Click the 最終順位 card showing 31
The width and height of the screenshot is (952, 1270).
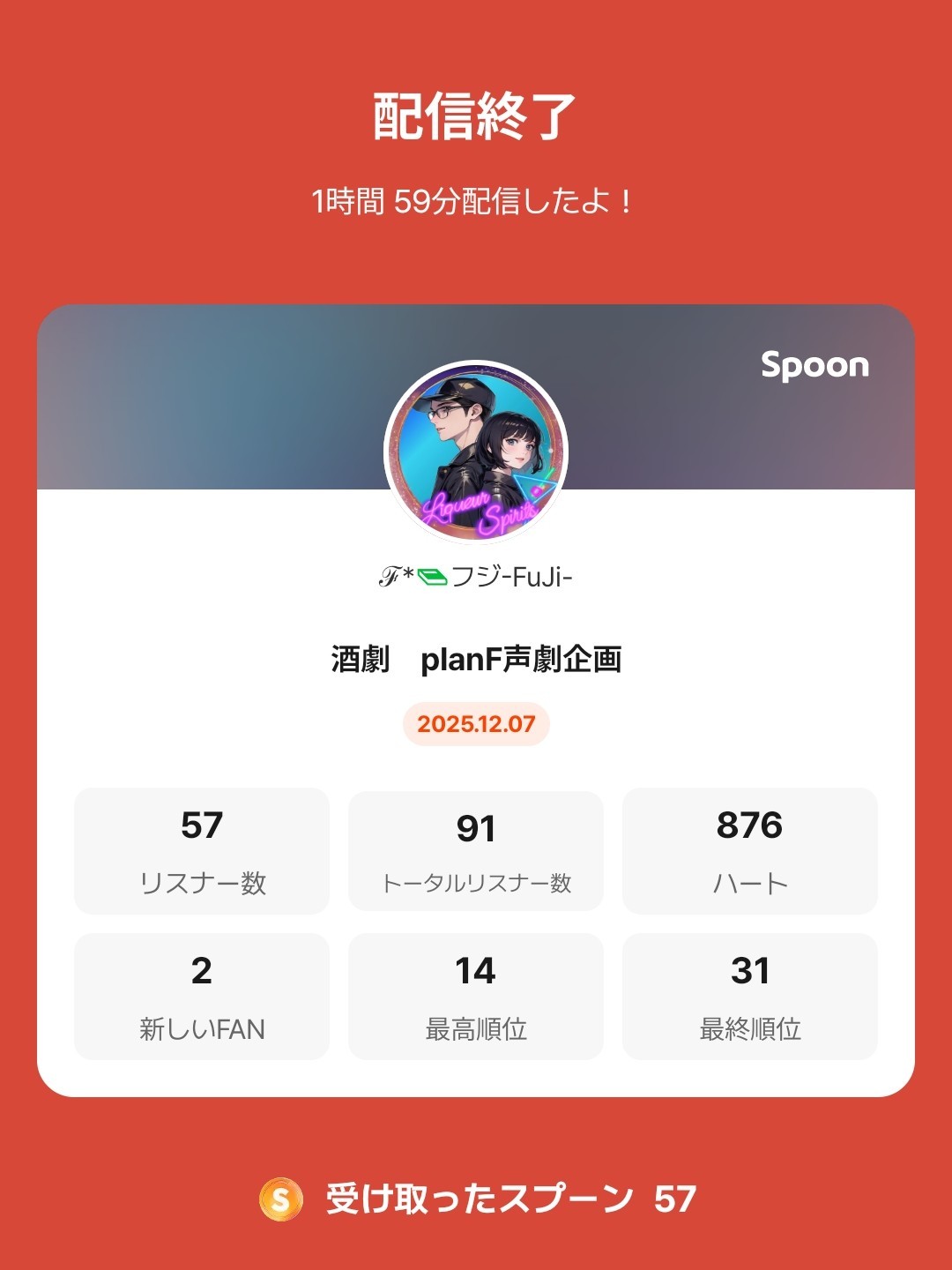(749, 995)
